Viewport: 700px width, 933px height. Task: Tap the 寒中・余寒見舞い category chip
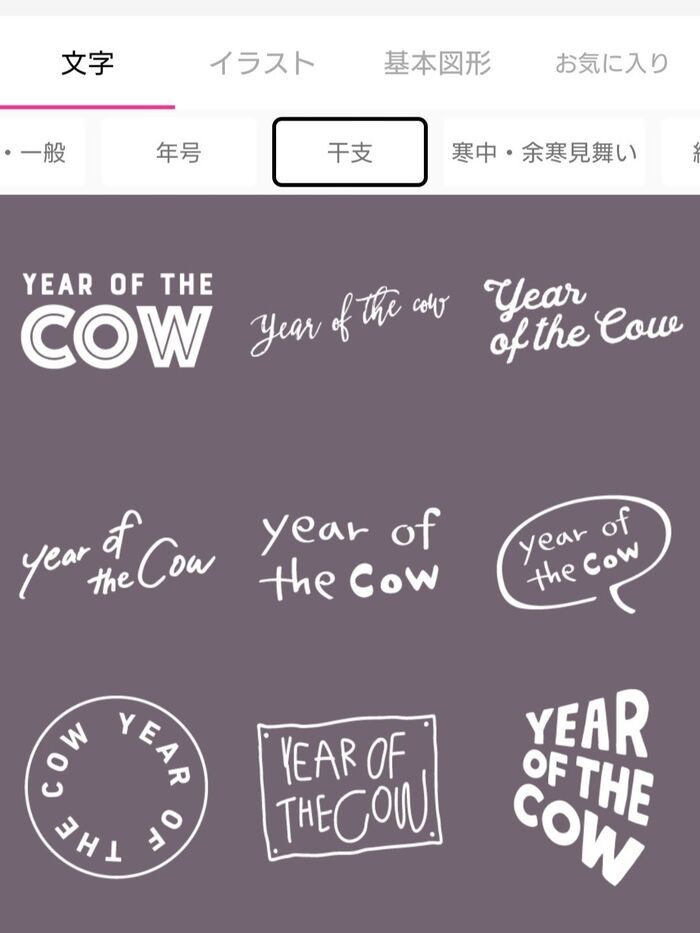544,153
